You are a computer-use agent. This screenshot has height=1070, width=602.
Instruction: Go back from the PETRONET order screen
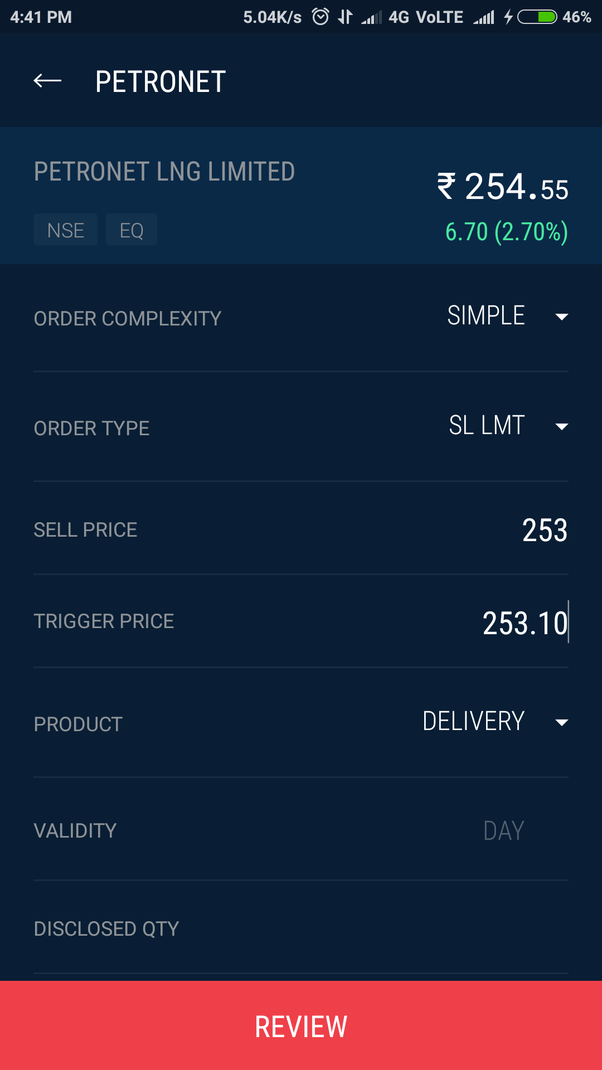[x=48, y=81]
